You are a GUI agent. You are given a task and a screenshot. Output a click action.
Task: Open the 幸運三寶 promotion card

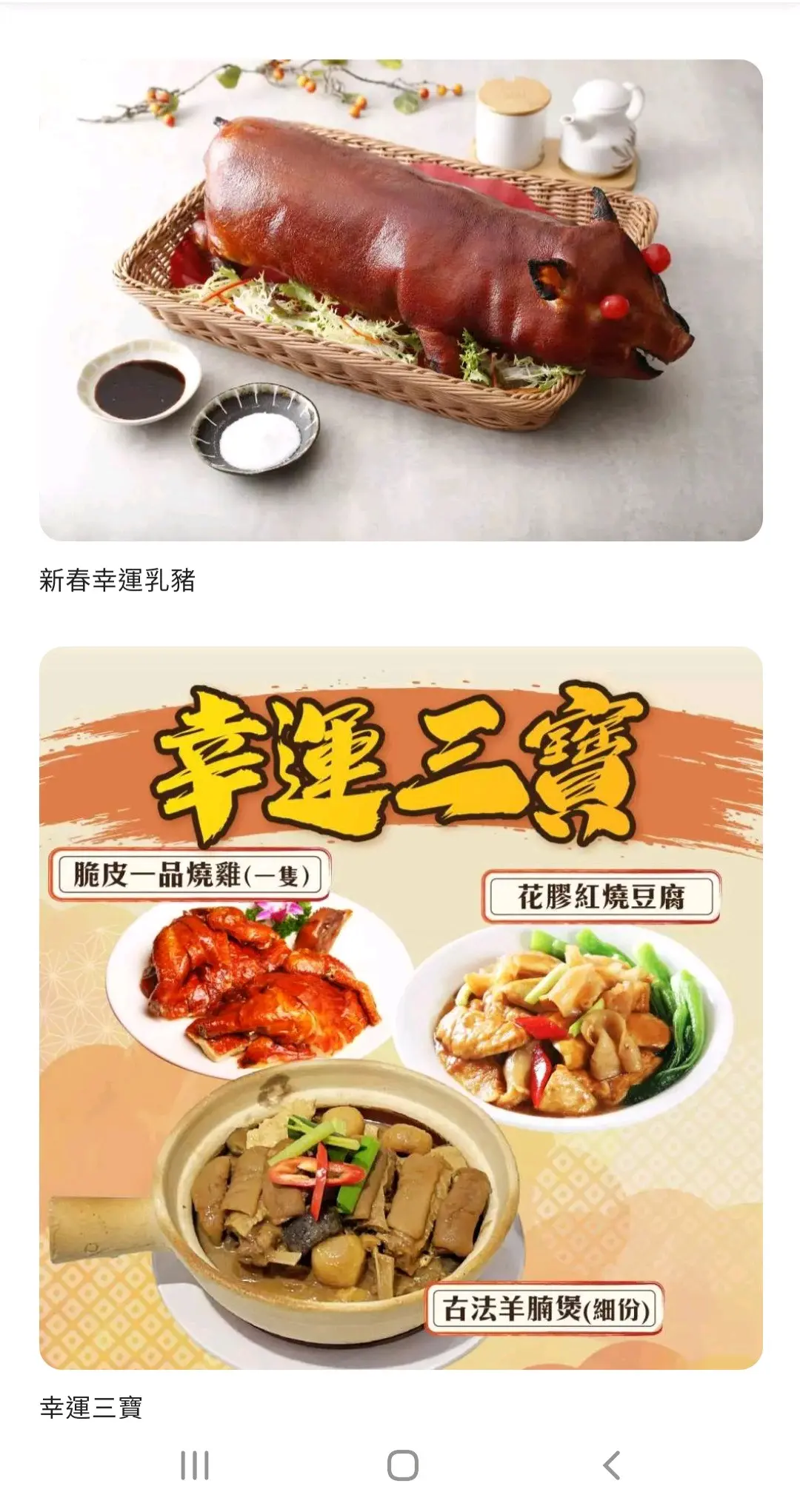401,1008
